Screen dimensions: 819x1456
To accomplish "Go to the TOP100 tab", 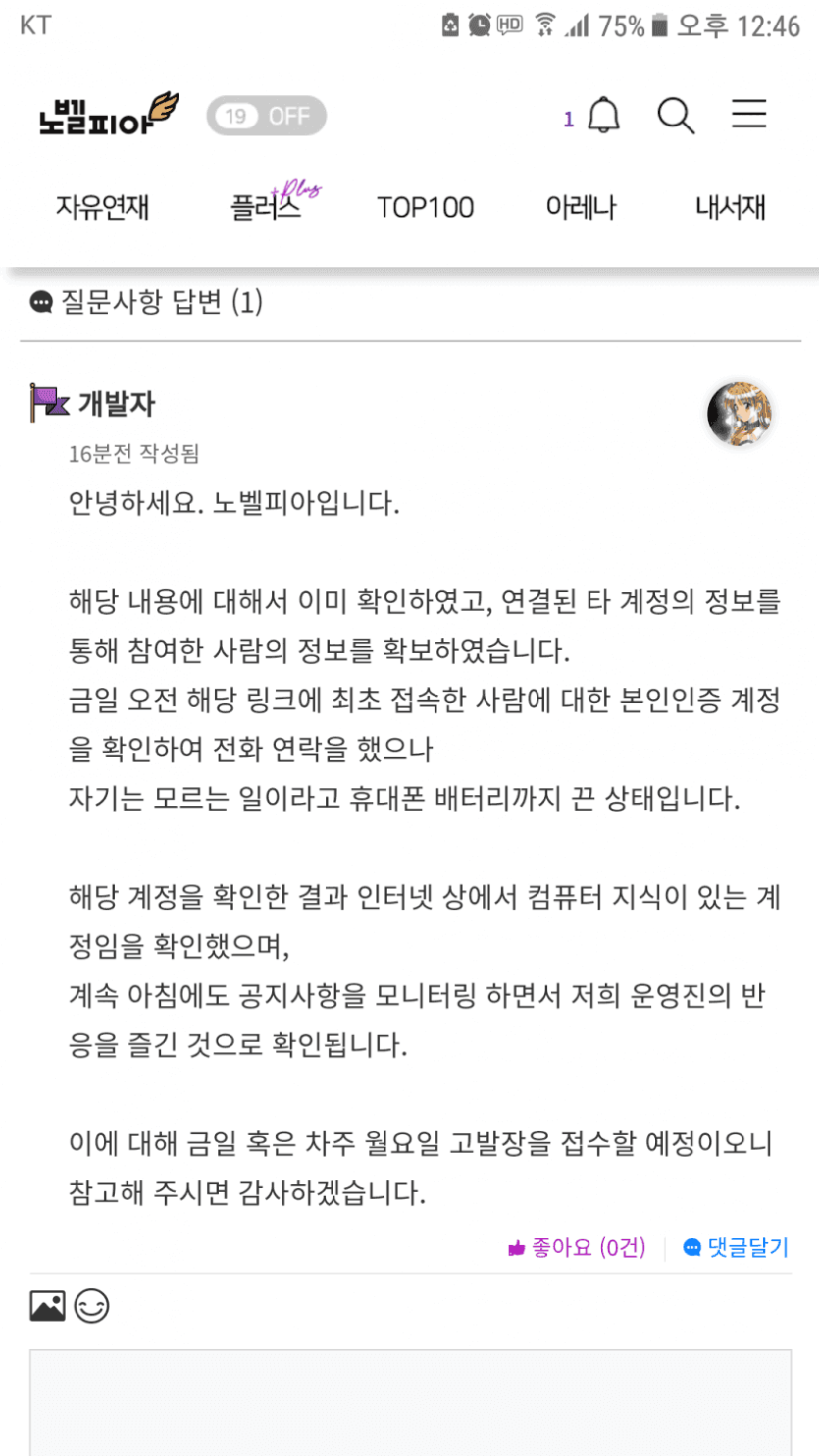I will coord(425,207).
